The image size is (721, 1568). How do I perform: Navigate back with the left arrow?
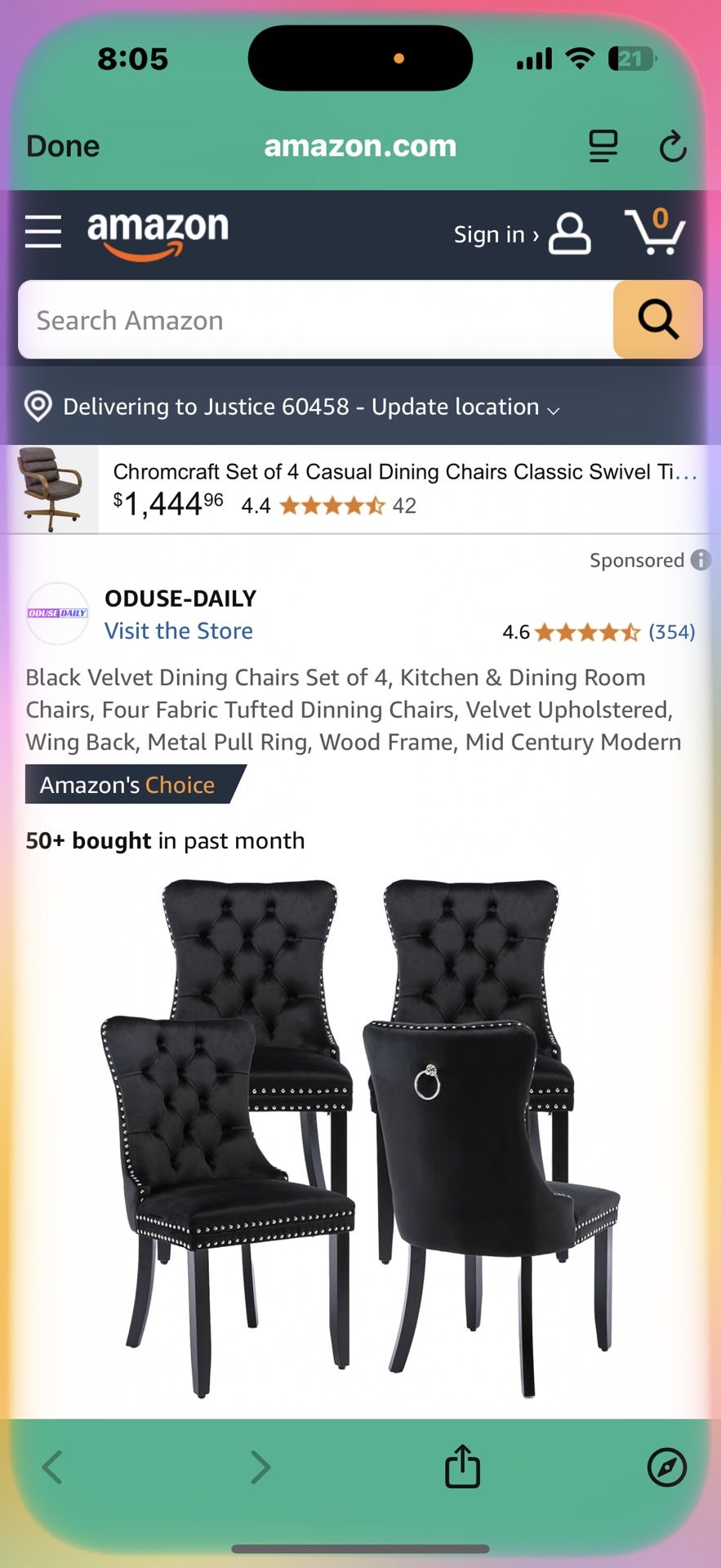point(51,1466)
